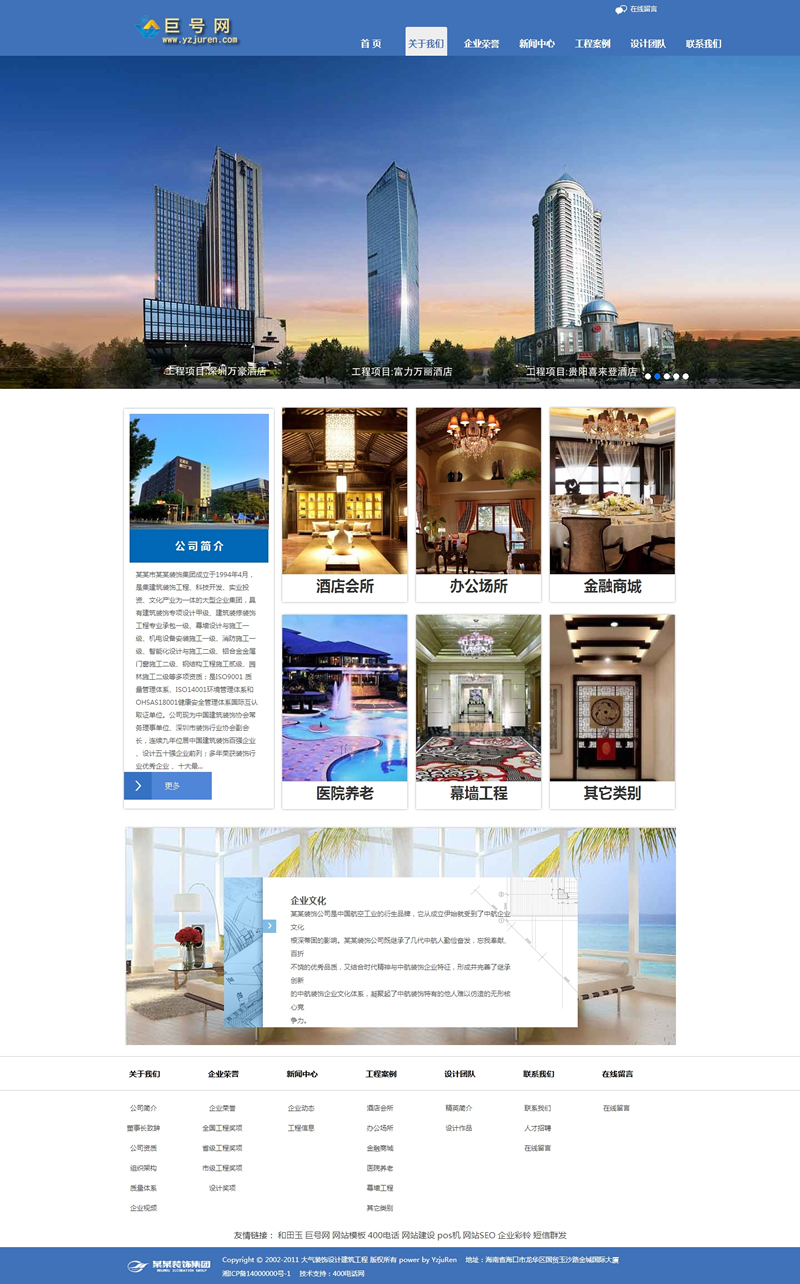800x1284 pixels.
Task: Go to 工程案例 from the top navigation bar
Action: [x=593, y=44]
